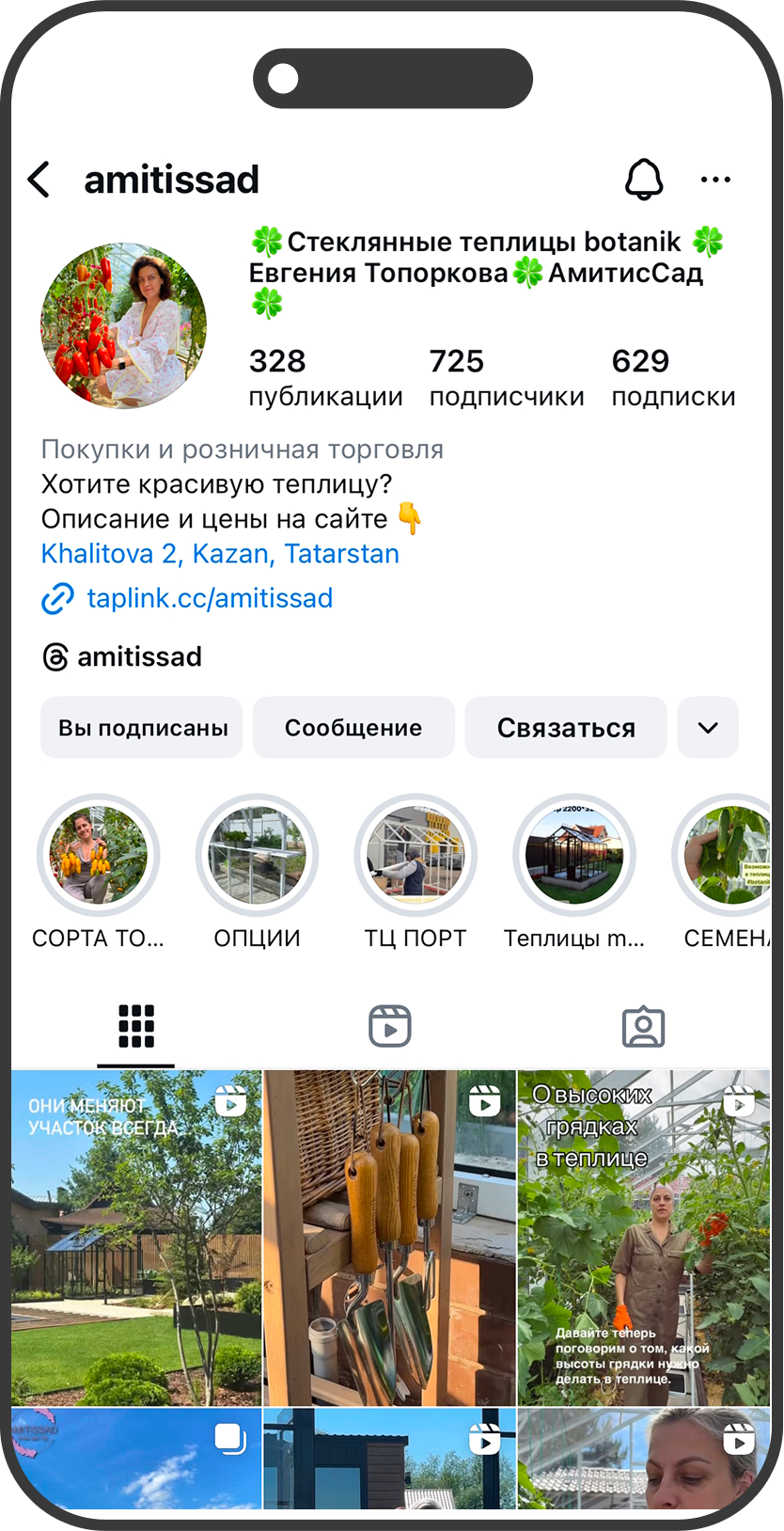View the 629 подписки list
The width and height of the screenshot is (784, 1531).
tap(673, 377)
